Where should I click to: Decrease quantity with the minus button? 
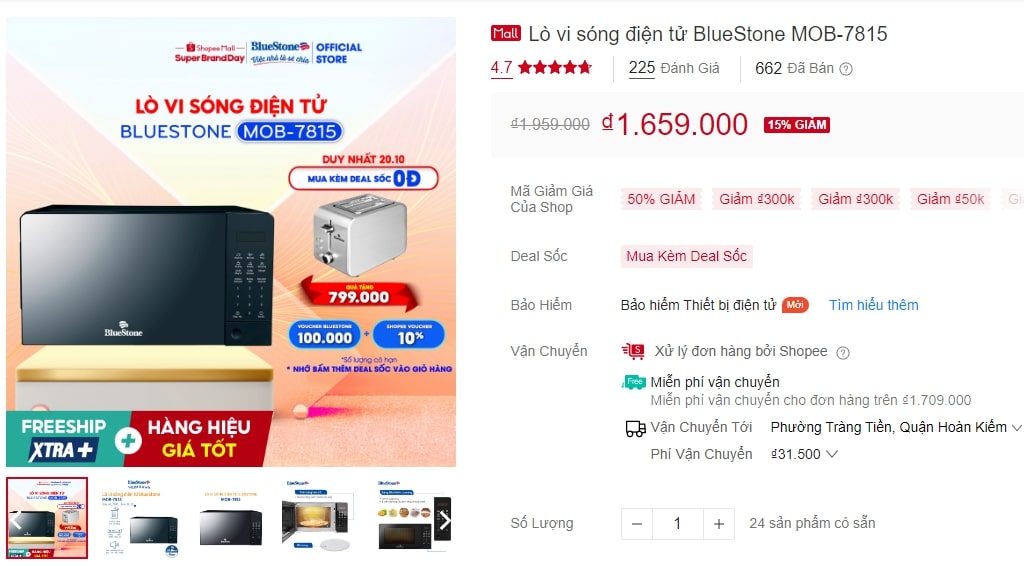[x=637, y=523]
